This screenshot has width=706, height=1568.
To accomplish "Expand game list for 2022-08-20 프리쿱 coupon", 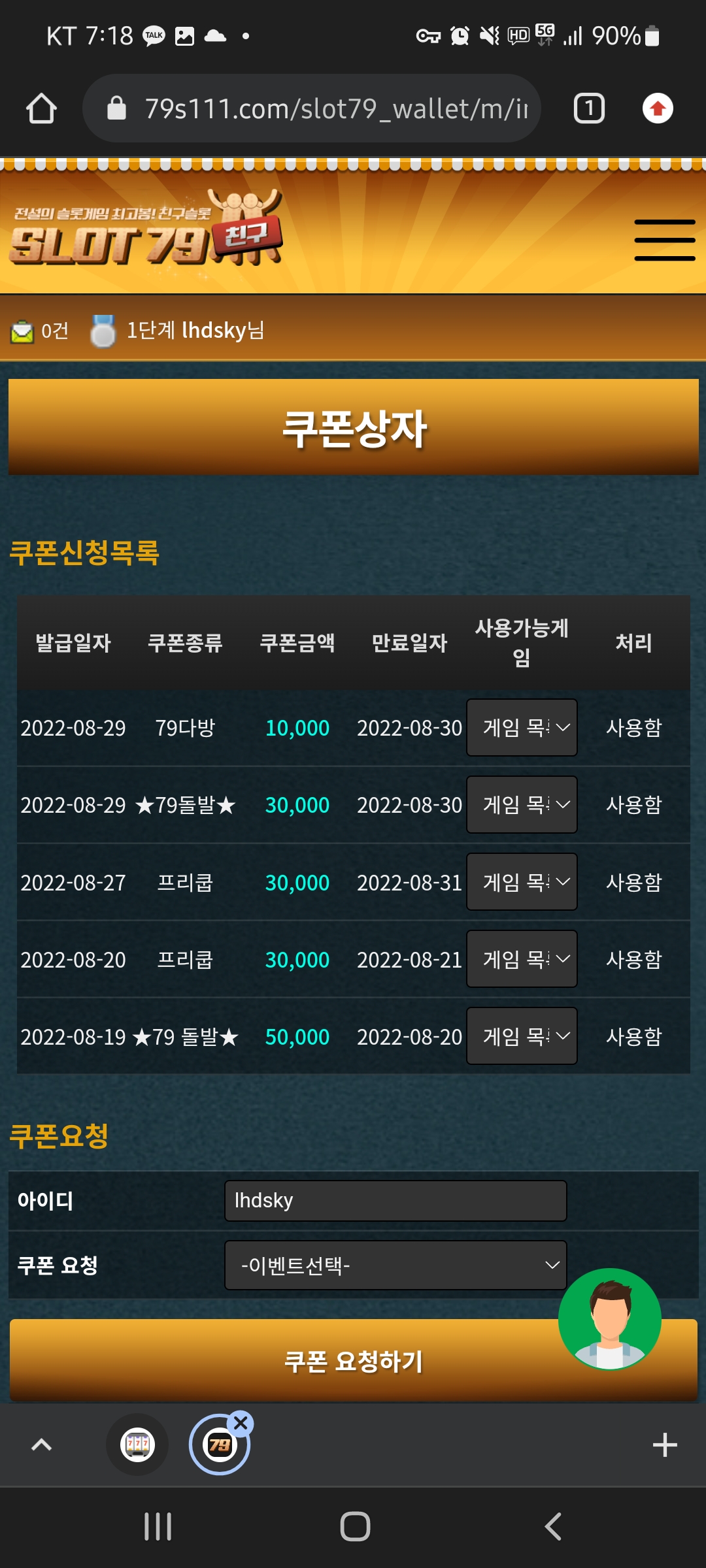I will [522, 959].
